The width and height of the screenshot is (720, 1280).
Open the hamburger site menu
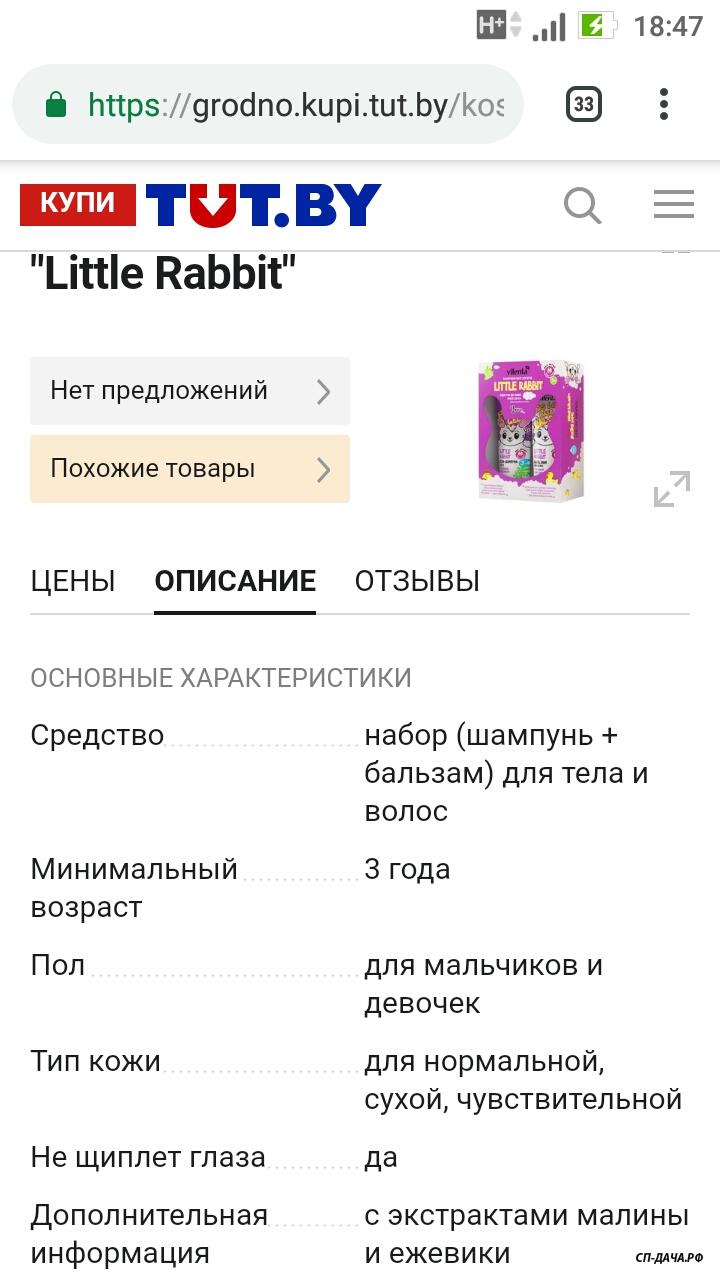tap(674, 205)
